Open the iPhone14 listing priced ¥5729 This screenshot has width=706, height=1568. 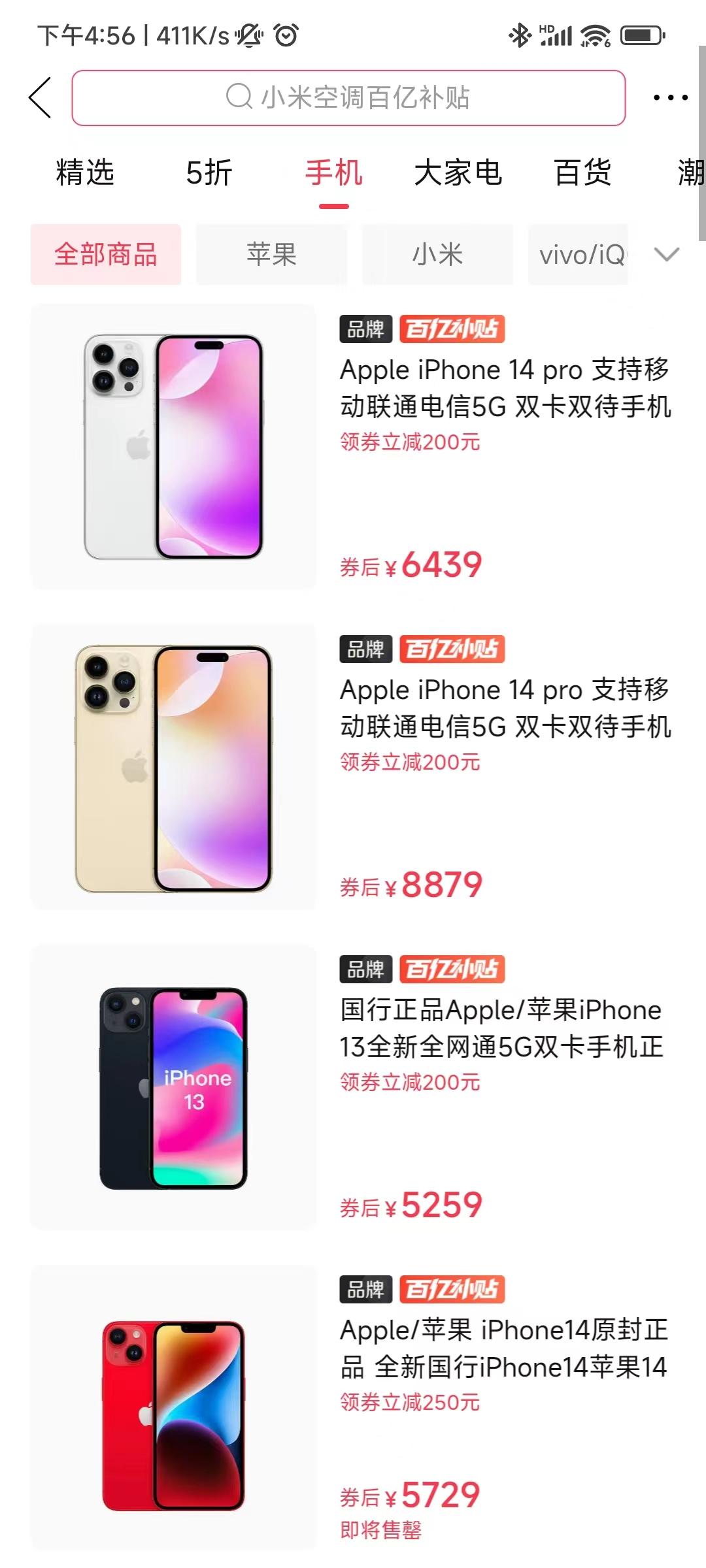point(353,1408)
